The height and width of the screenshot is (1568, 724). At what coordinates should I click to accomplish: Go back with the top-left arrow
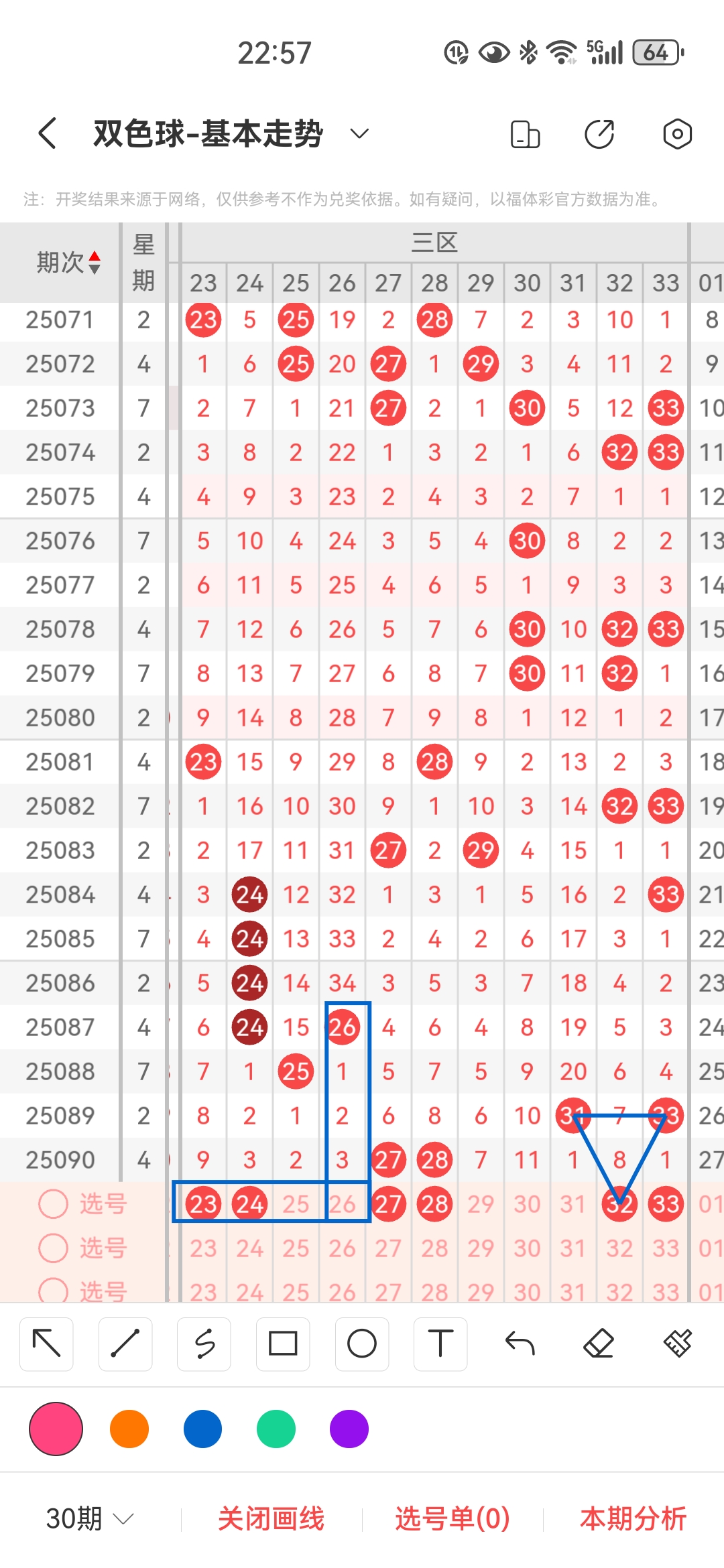coord(47,133)
